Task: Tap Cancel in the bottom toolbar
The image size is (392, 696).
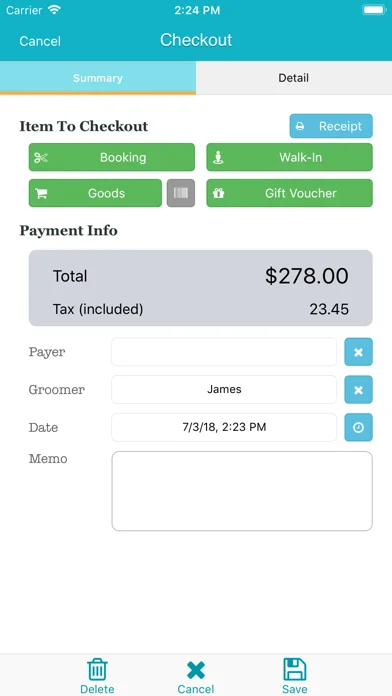Action: pos(196,676)
